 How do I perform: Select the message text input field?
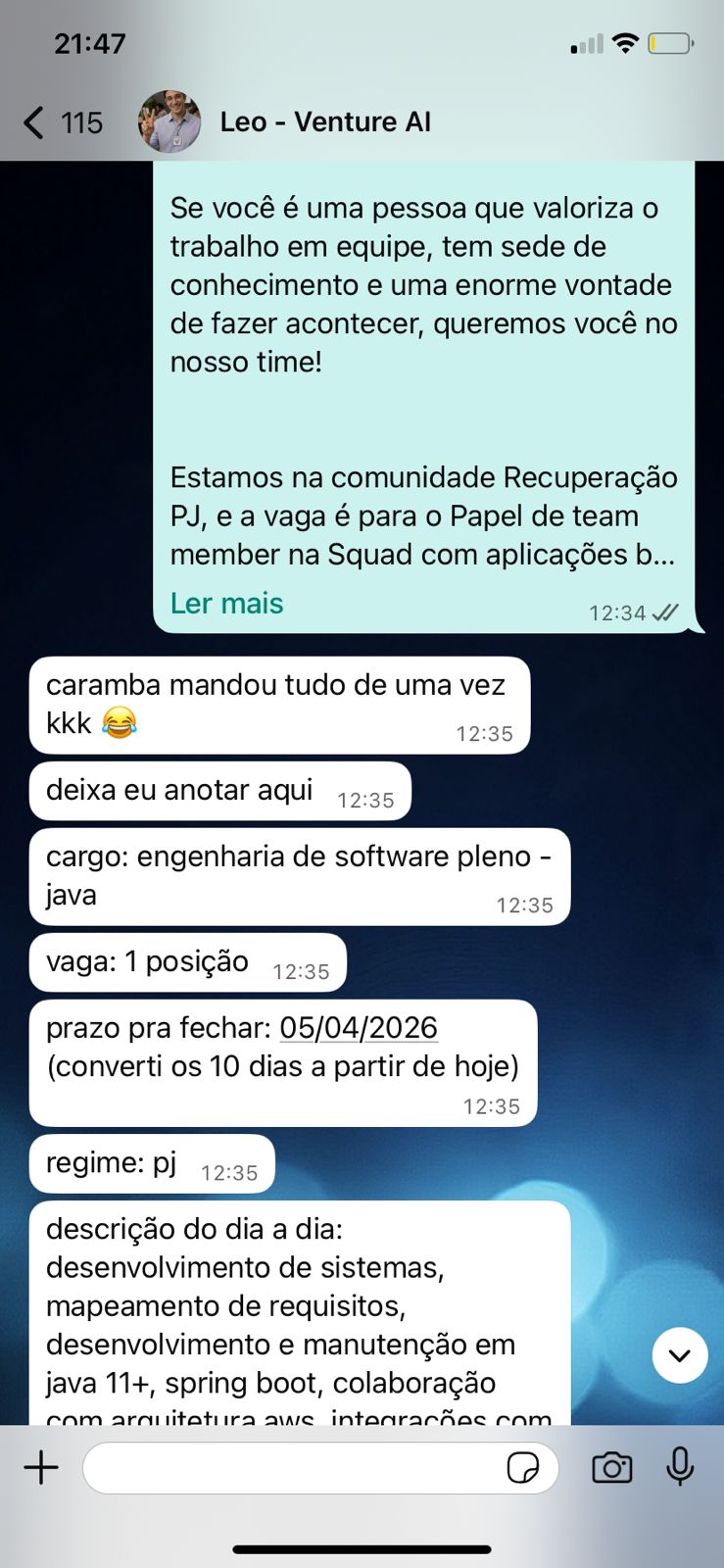pyautogui.click(x=294, y=1467)
